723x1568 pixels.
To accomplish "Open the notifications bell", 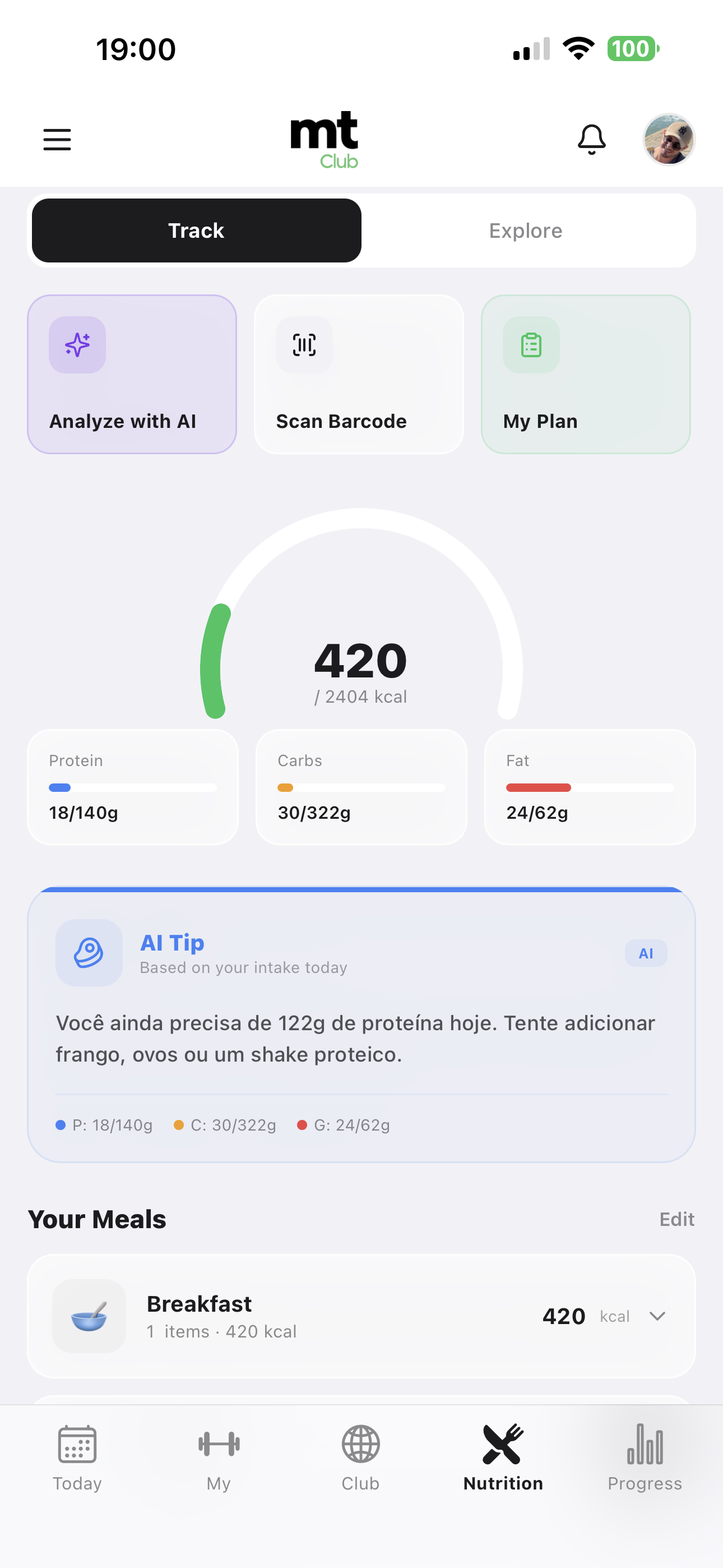I will click(591, 140).
